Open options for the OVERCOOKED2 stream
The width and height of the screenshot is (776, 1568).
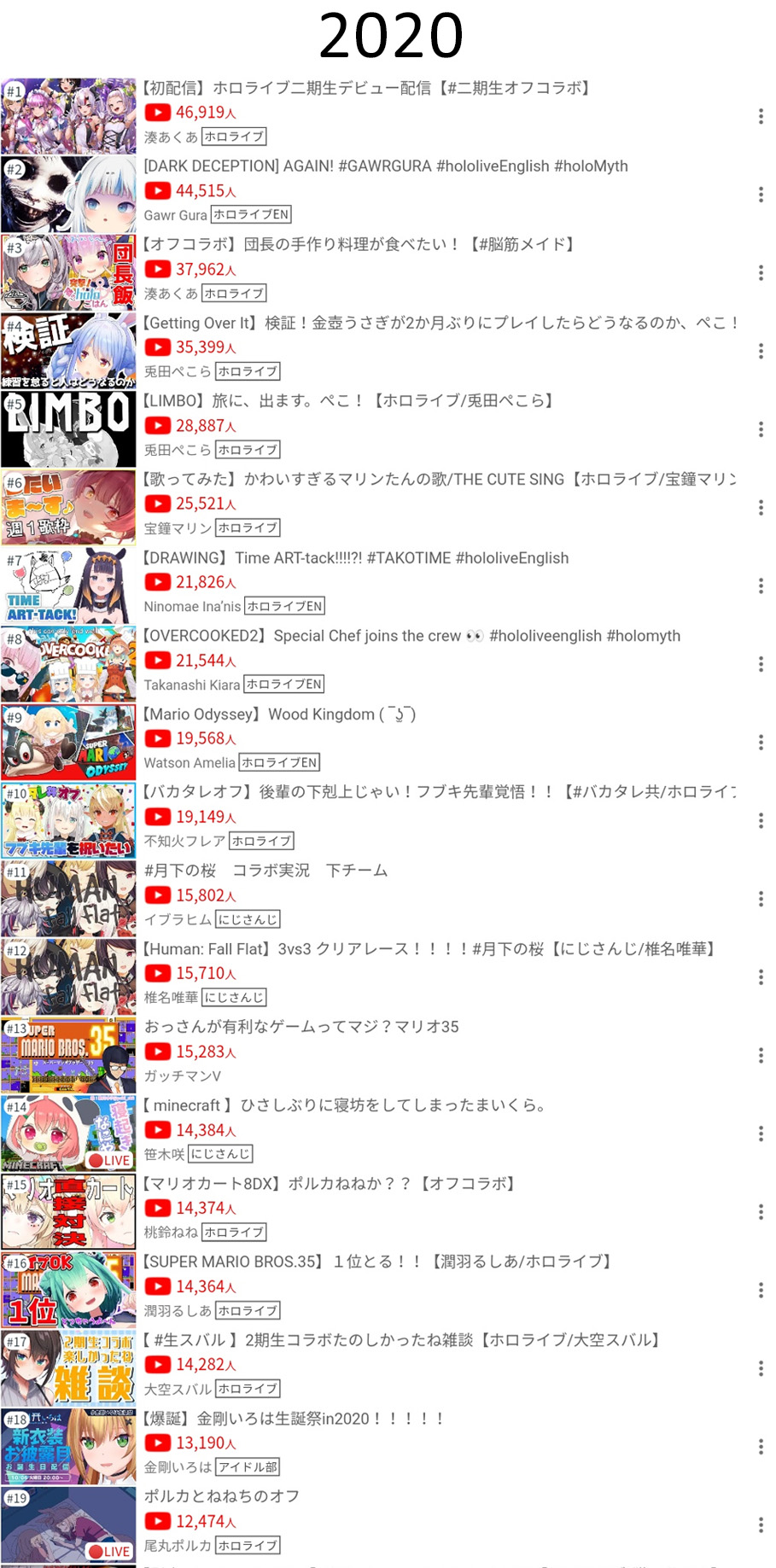point(760,664)
